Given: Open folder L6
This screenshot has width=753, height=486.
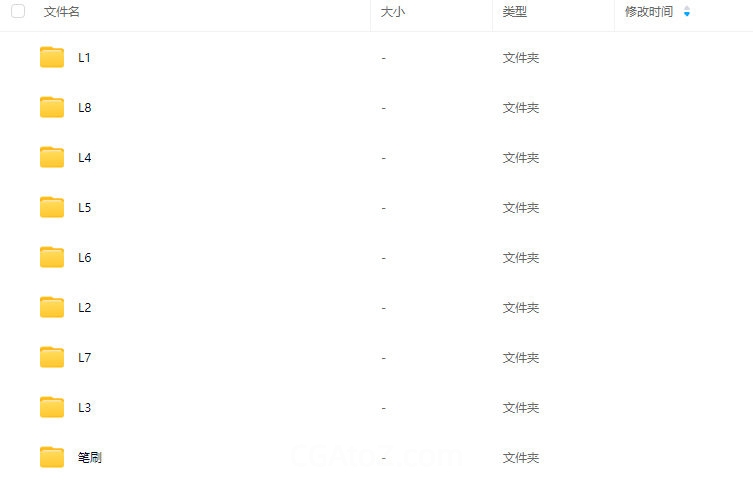Looking at the screenshot, I should (x=84, y=258).
